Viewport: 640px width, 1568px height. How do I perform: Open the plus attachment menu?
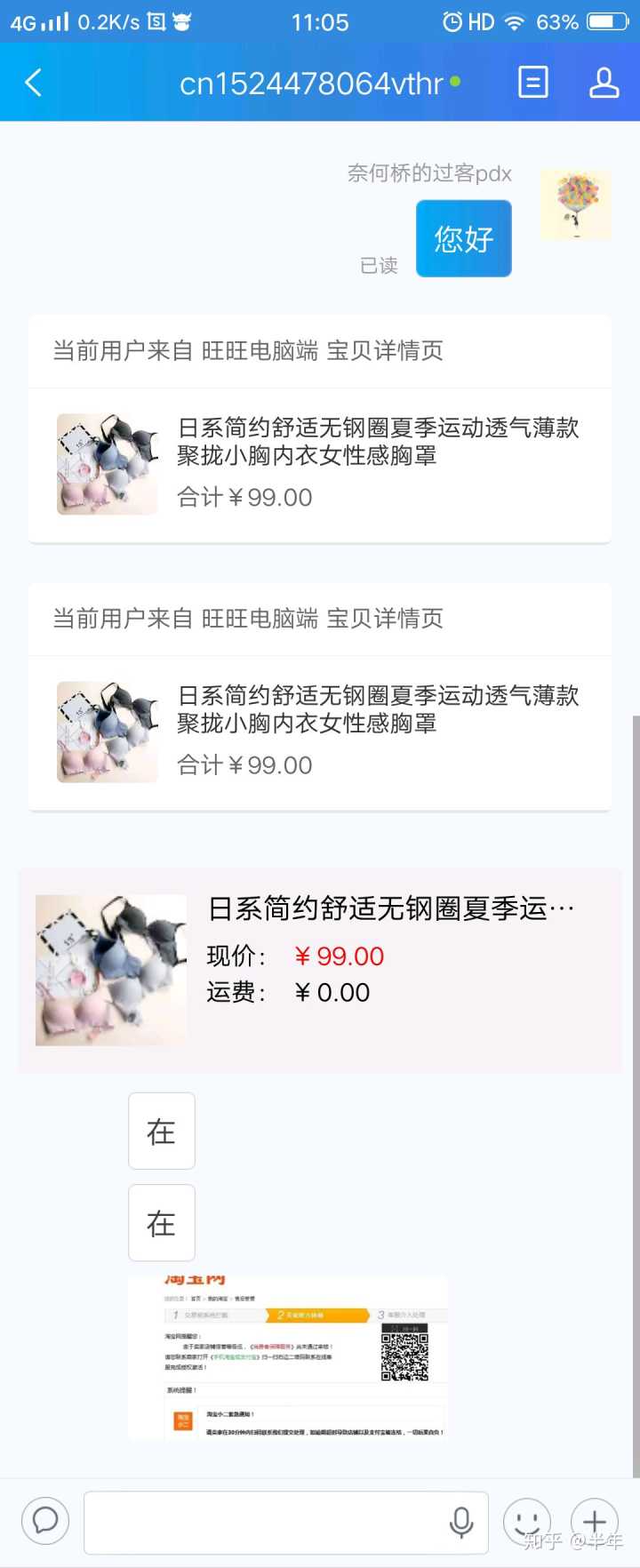[594, 1521]
